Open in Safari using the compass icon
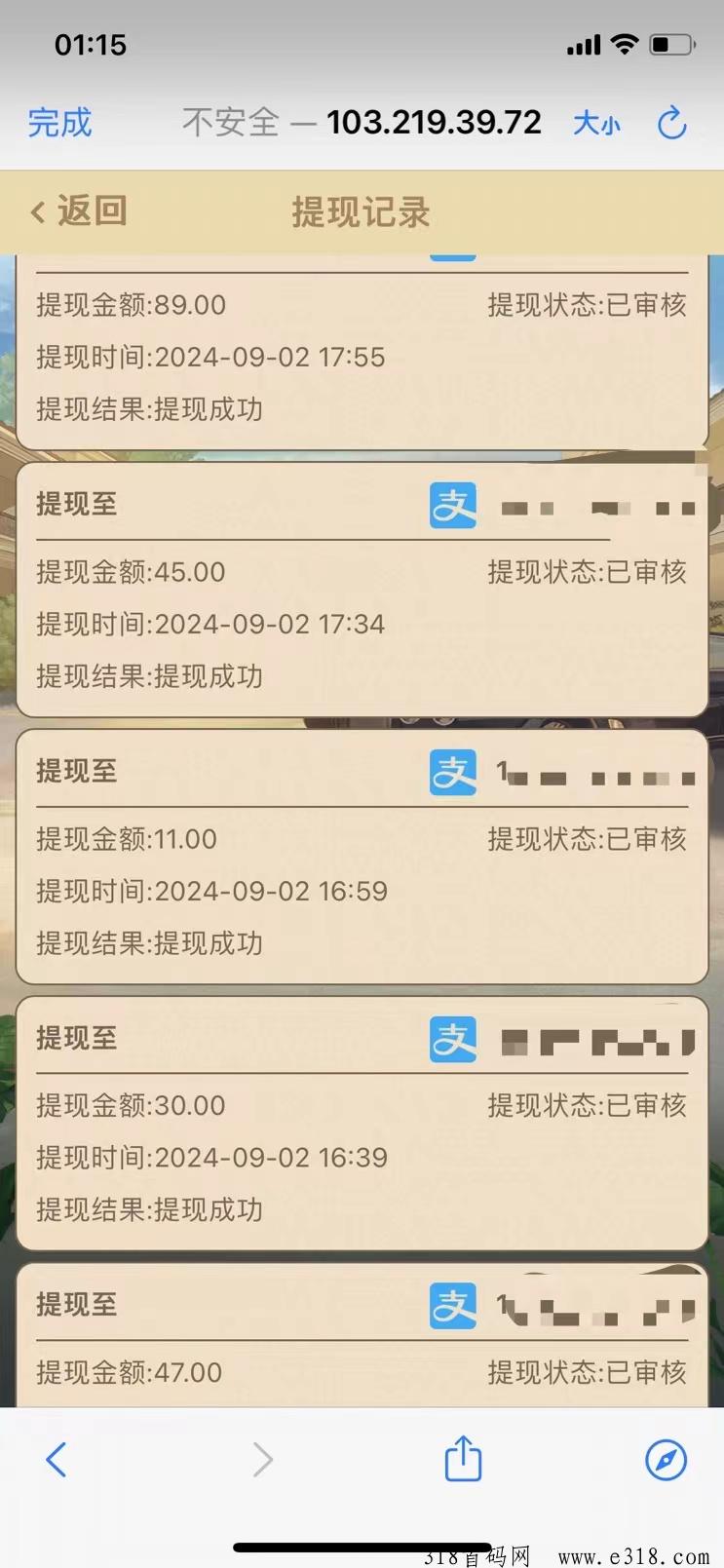Image resolution: width=724 pixels, height=1568 pixels. 666,1459
